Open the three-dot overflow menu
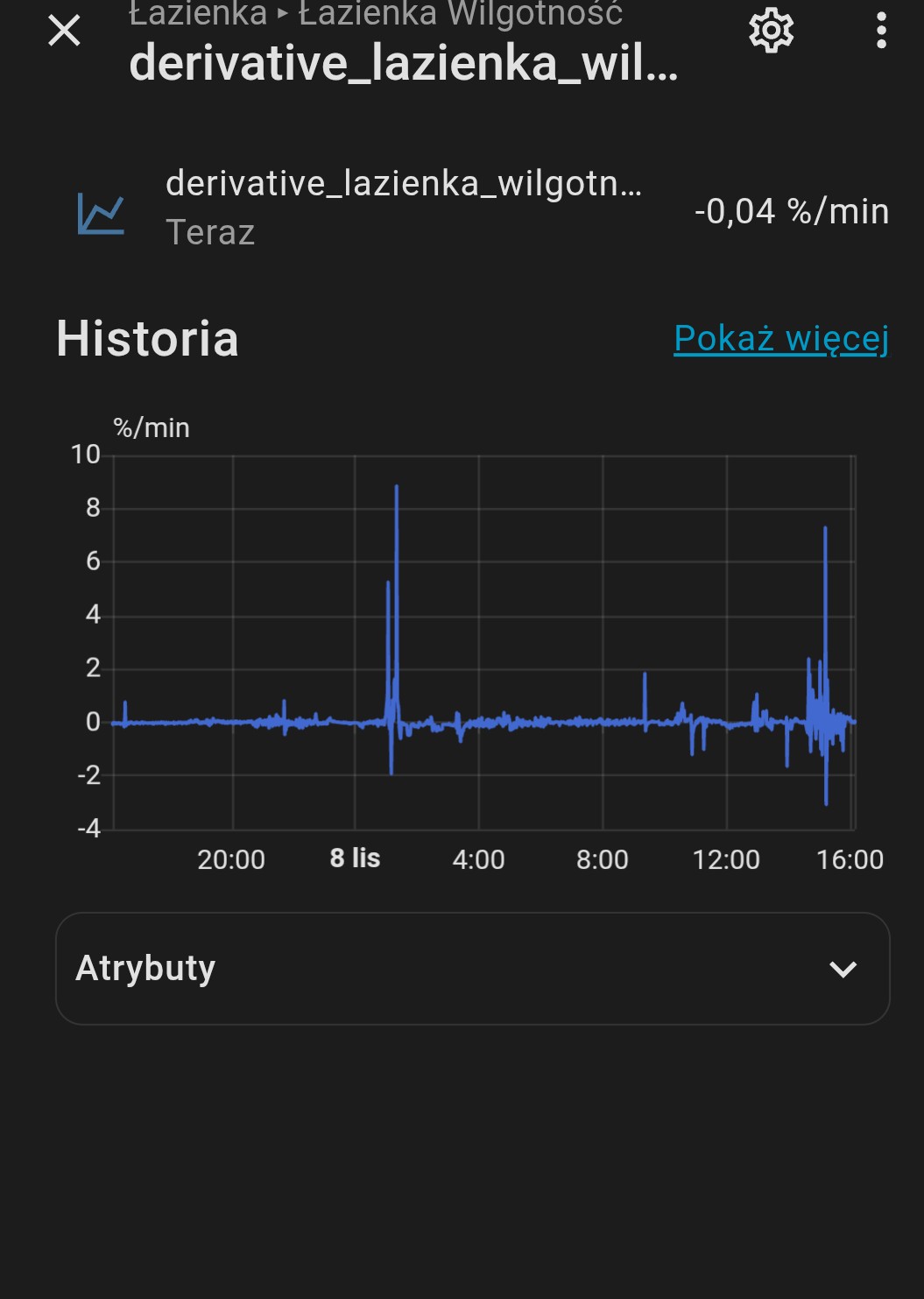 881,31
